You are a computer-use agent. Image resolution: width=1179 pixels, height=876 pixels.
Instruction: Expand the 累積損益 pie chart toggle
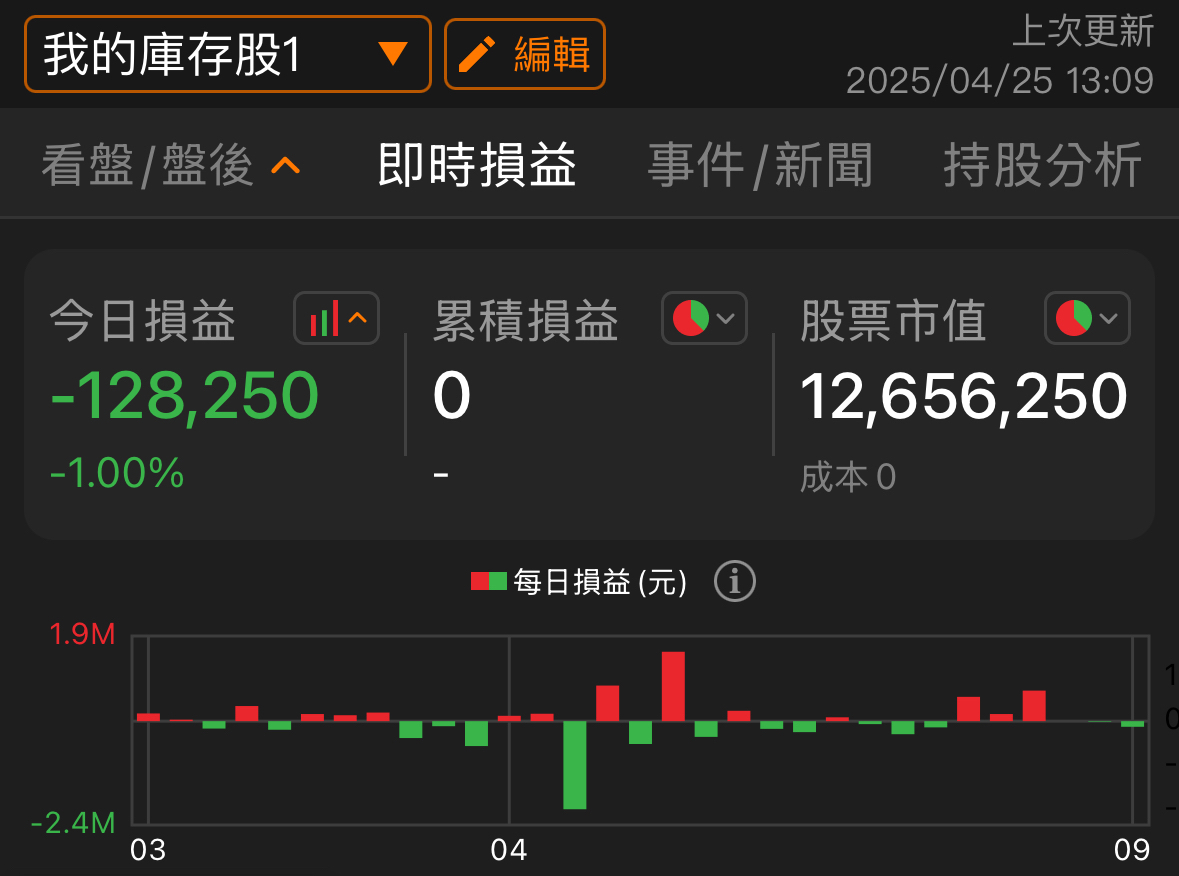704,319
